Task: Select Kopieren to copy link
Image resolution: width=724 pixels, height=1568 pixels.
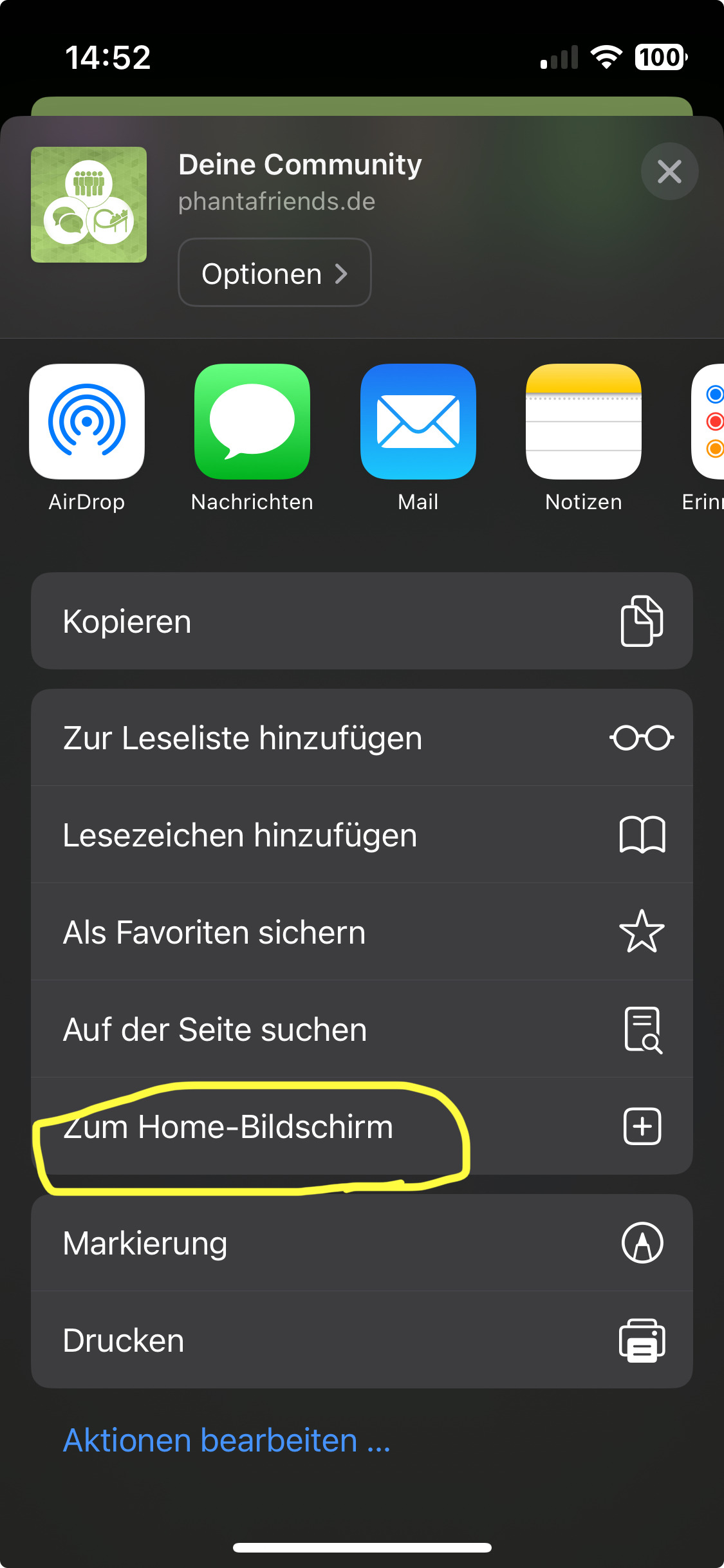Action: click(362, 621)
